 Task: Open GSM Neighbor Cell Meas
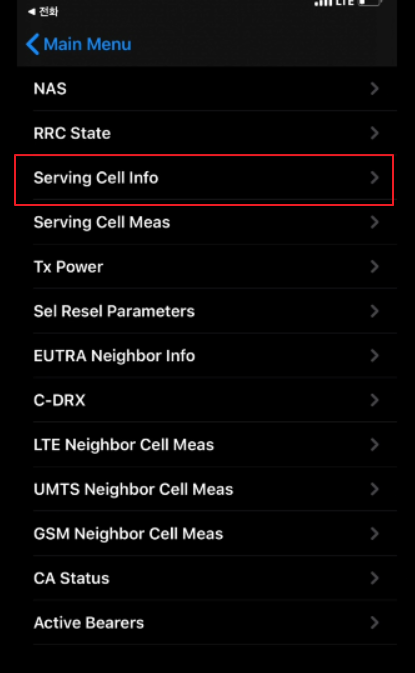click(207, 534)
